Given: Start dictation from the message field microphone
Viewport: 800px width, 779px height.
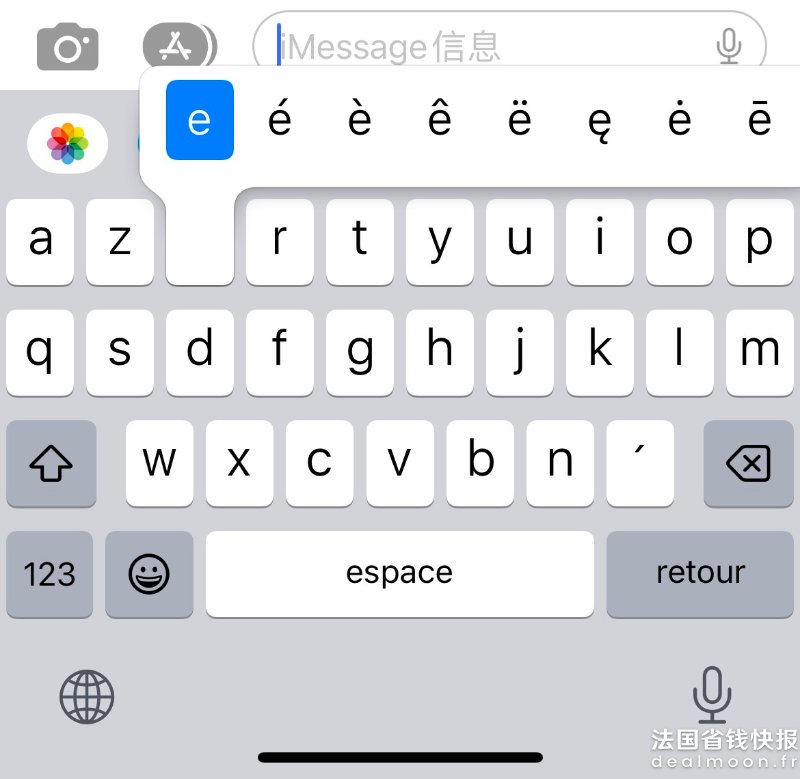Looking at the screenshot, I should pyautogui.click(x=729, y=46).
